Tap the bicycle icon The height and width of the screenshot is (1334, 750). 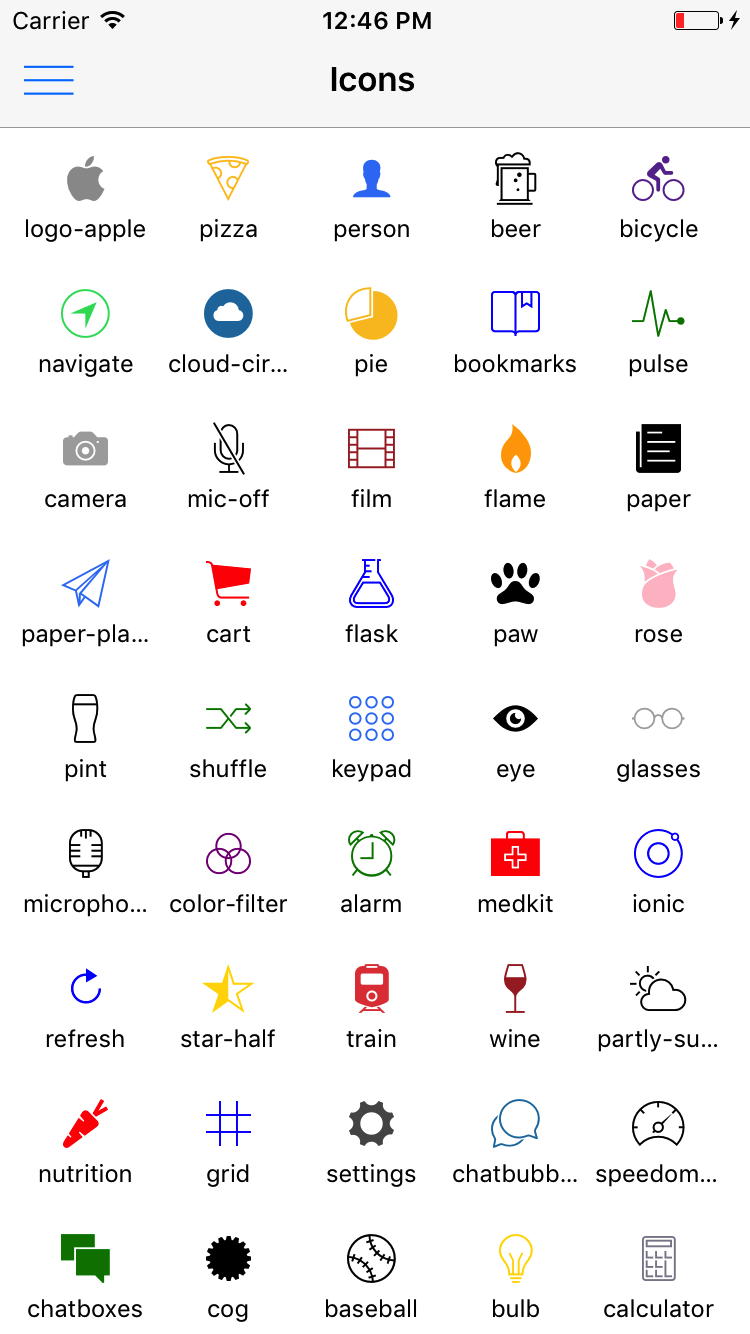click(x=658, y=178)
